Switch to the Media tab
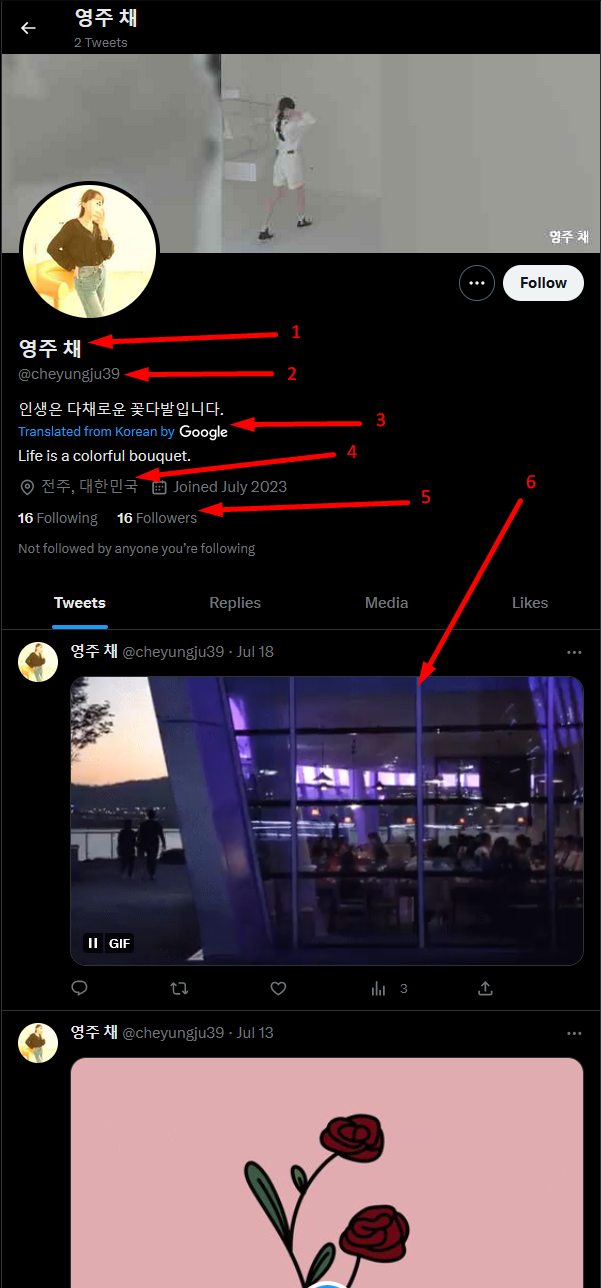Image resolution: width=601 pixels, height=1288 pixels. [386, 603]
